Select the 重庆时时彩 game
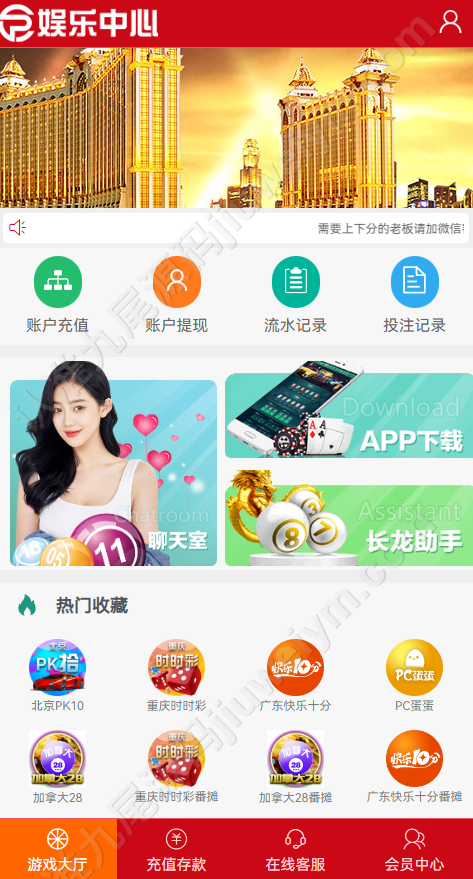The height and width of the screenshot is (879, 473). [177, 676]
